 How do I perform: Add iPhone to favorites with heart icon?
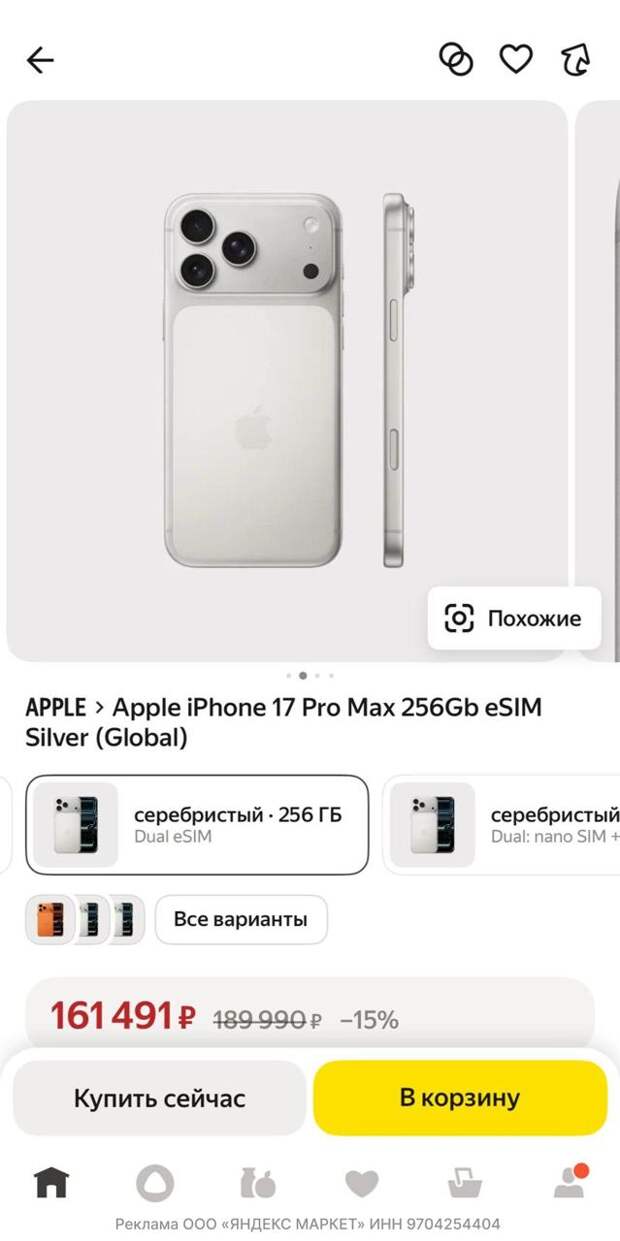pyautogui.click(x=516, y=60)
